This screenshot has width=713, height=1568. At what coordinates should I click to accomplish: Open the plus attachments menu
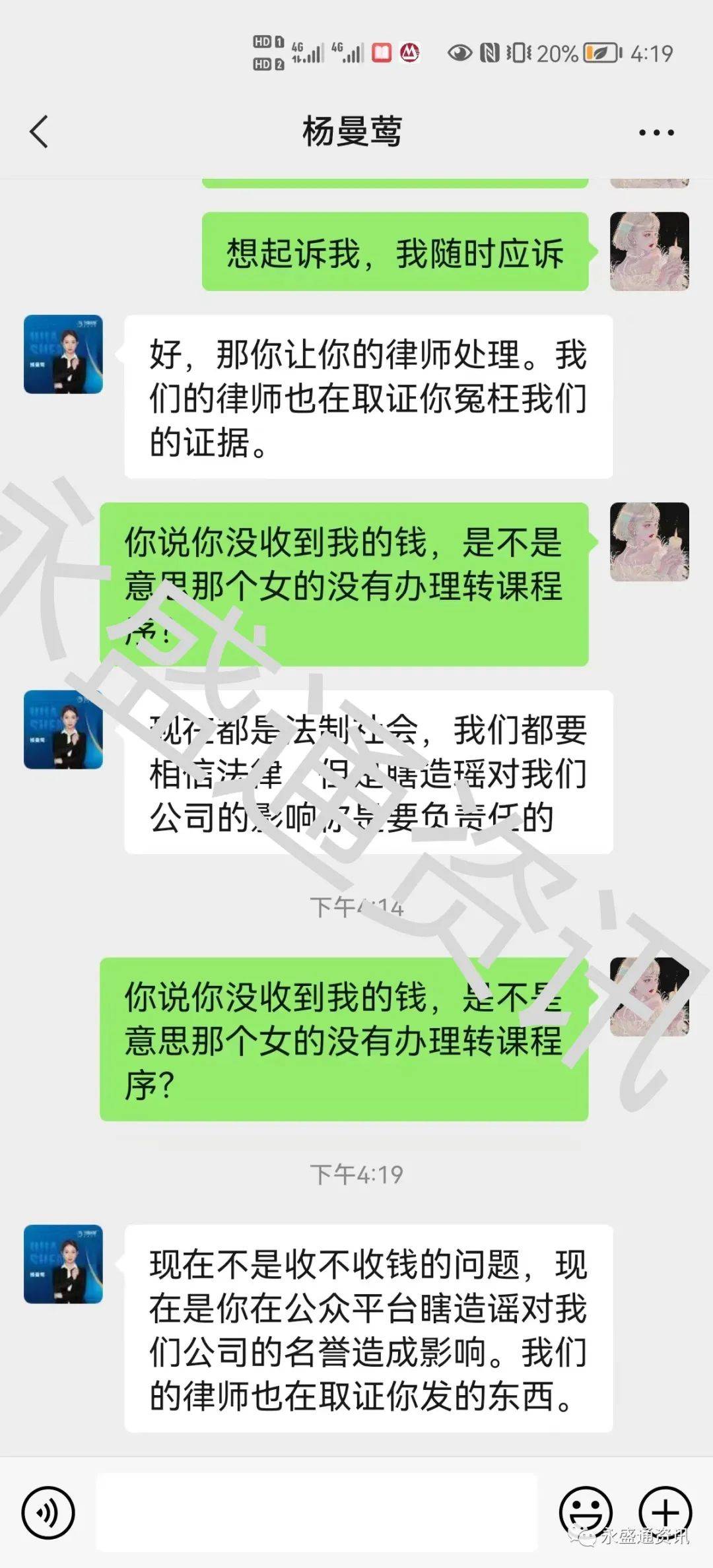pyautogui.click(x=665, y=1513)
